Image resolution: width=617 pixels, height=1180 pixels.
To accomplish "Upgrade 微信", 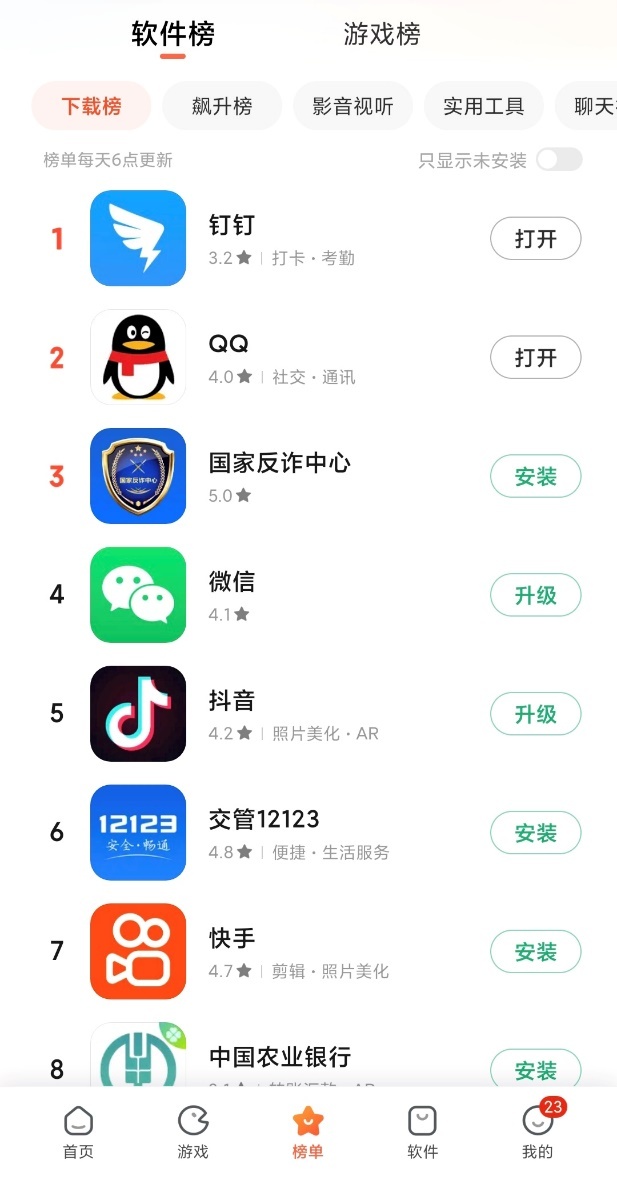I will (x=535, y=596).
